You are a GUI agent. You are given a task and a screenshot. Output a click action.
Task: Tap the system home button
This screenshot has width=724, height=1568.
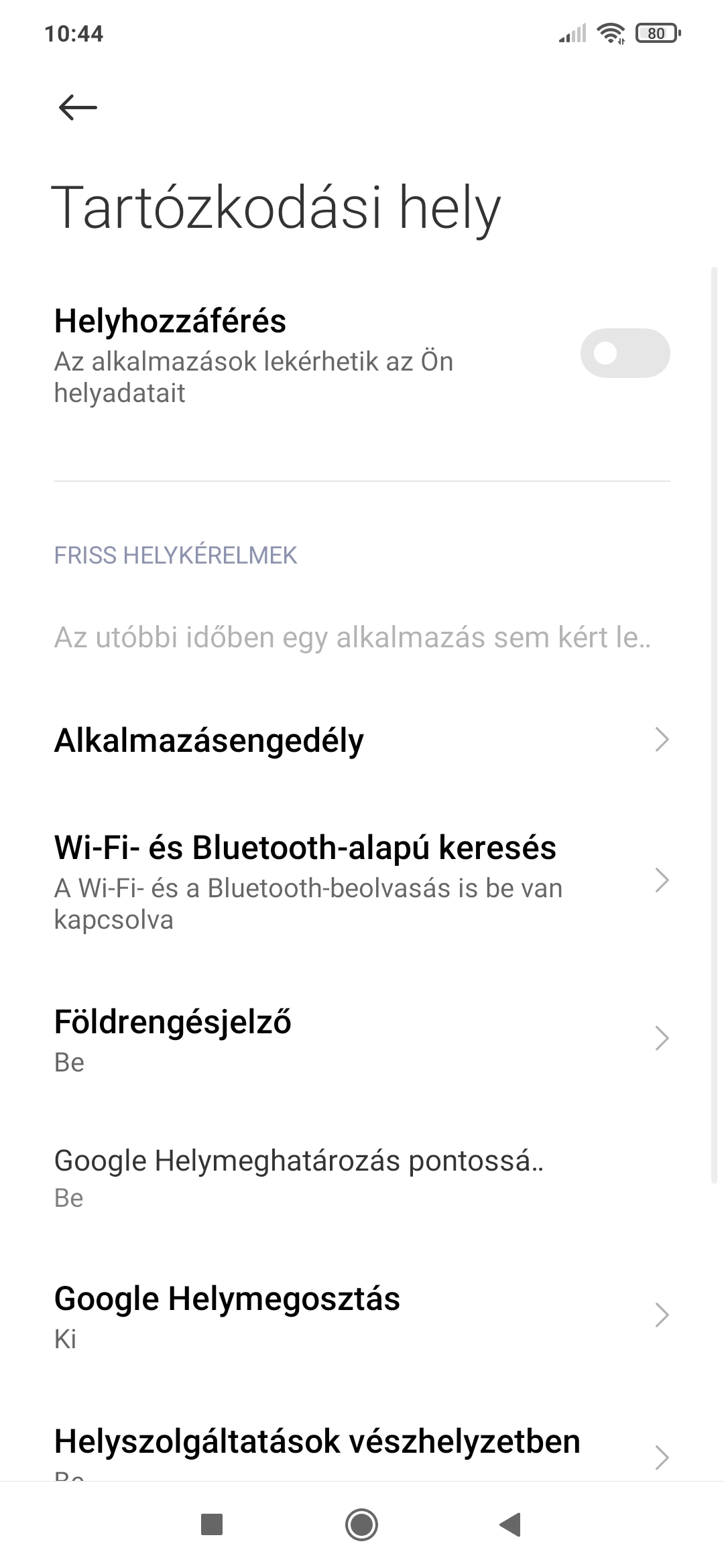362,1524
